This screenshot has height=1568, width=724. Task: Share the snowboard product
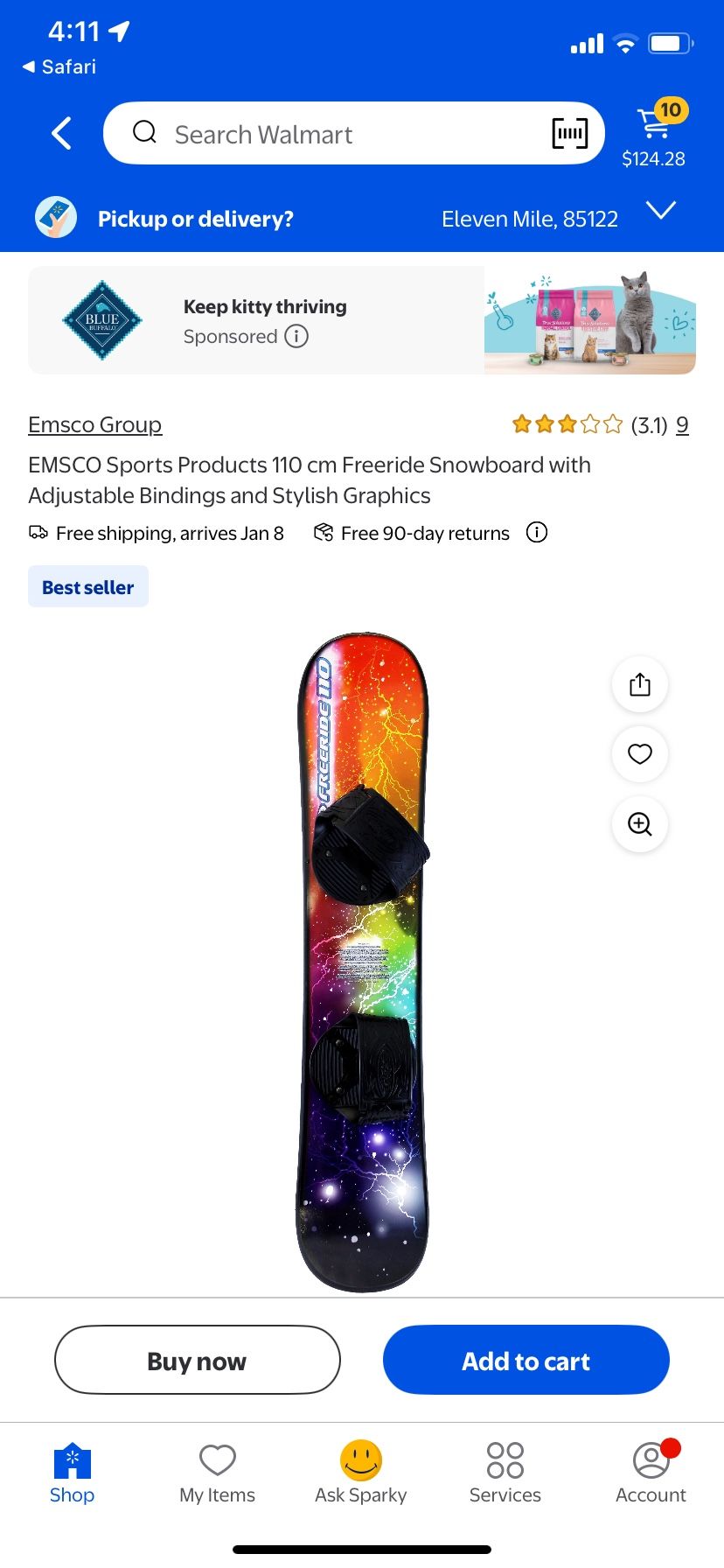(x=639, y=684)
